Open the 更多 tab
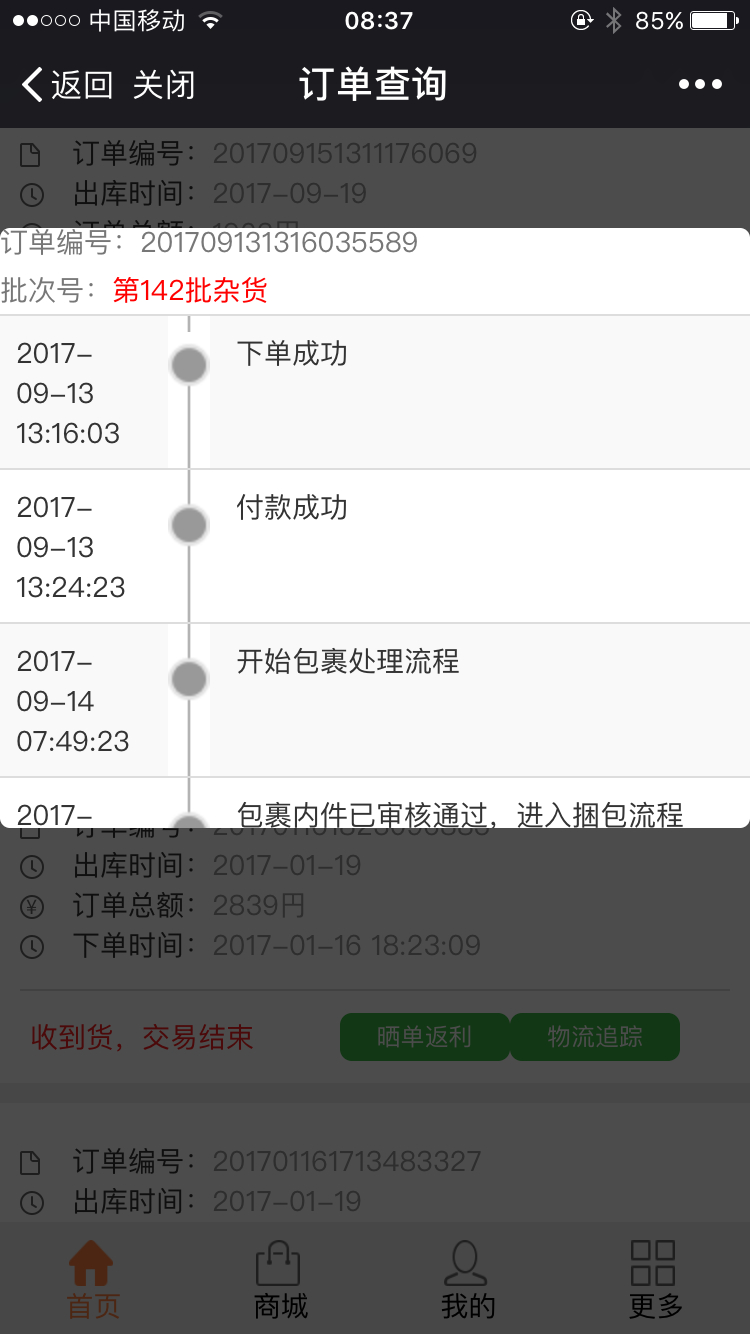The image size is (750, 1334). [655, 1280]
